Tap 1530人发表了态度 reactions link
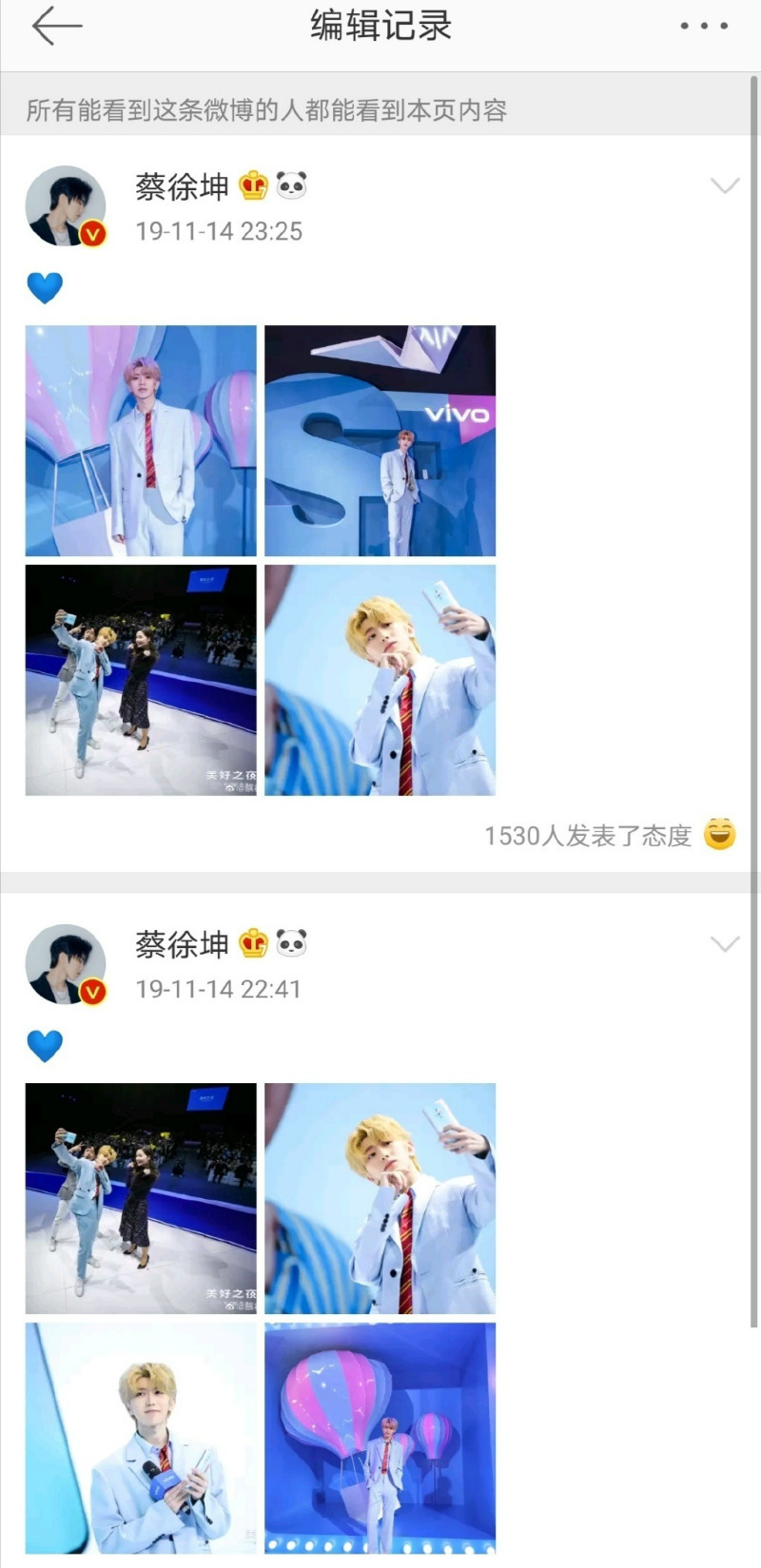This screenshot has height=1568, width=761. click(x=588, y=836)
